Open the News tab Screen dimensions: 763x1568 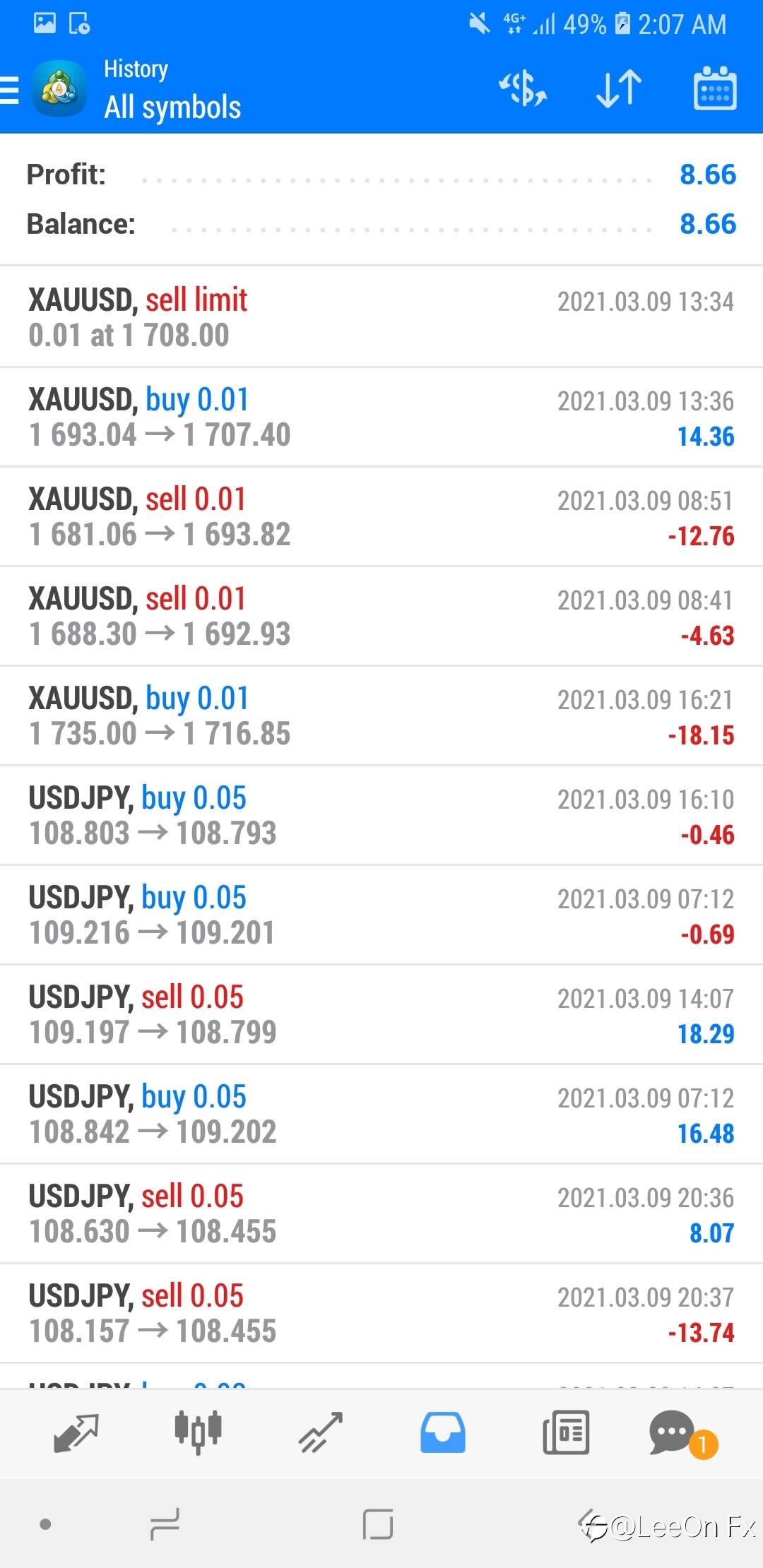566,1432
